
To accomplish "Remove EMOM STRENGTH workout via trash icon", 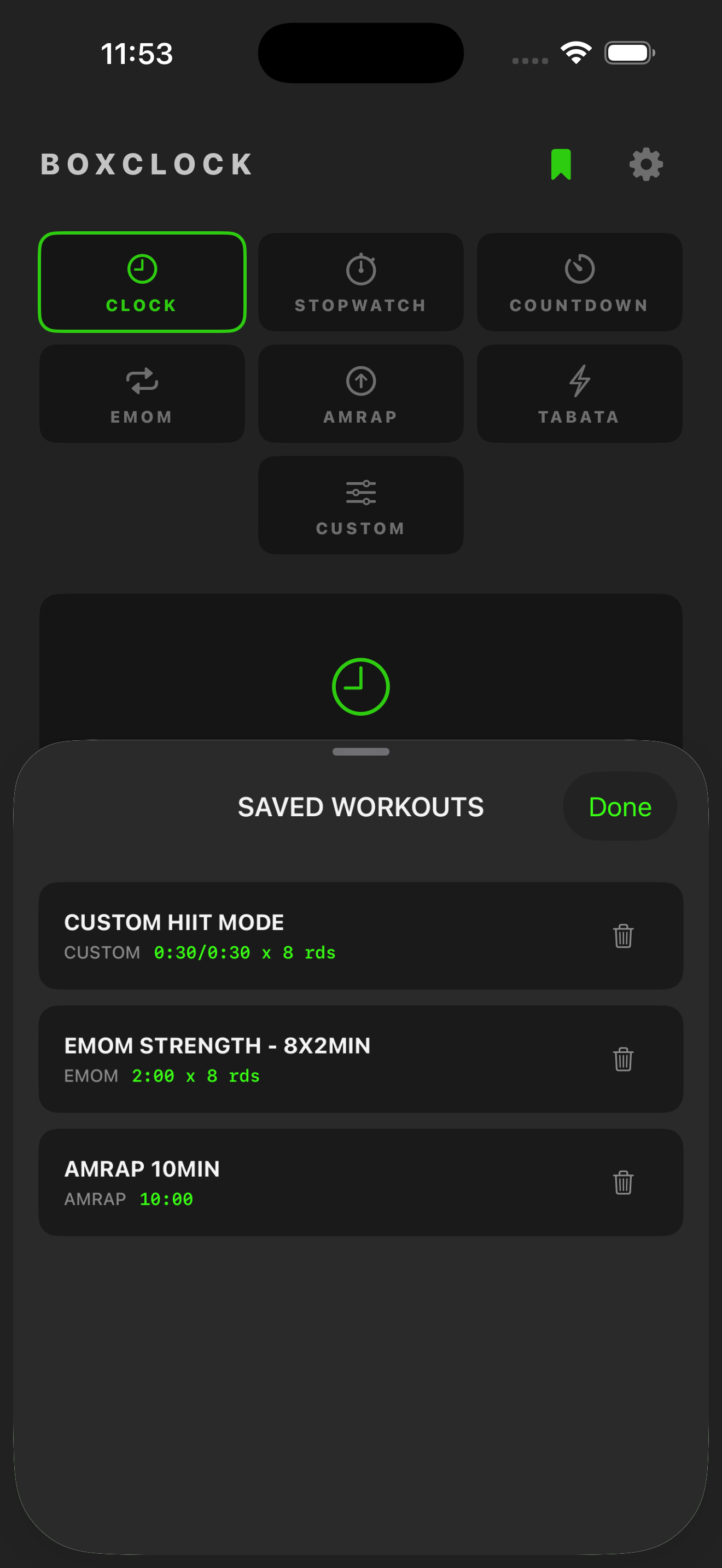I will tap(624, 1059).
